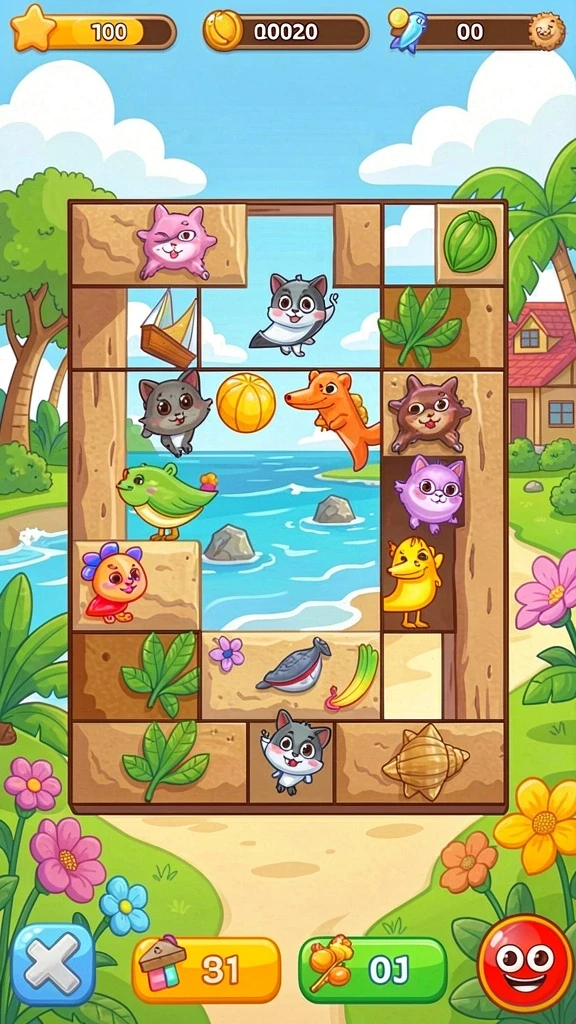Tap the blue X close button
Image resolution: width=576 pixels, height=1024 pixels.
(x=54, y=964)
